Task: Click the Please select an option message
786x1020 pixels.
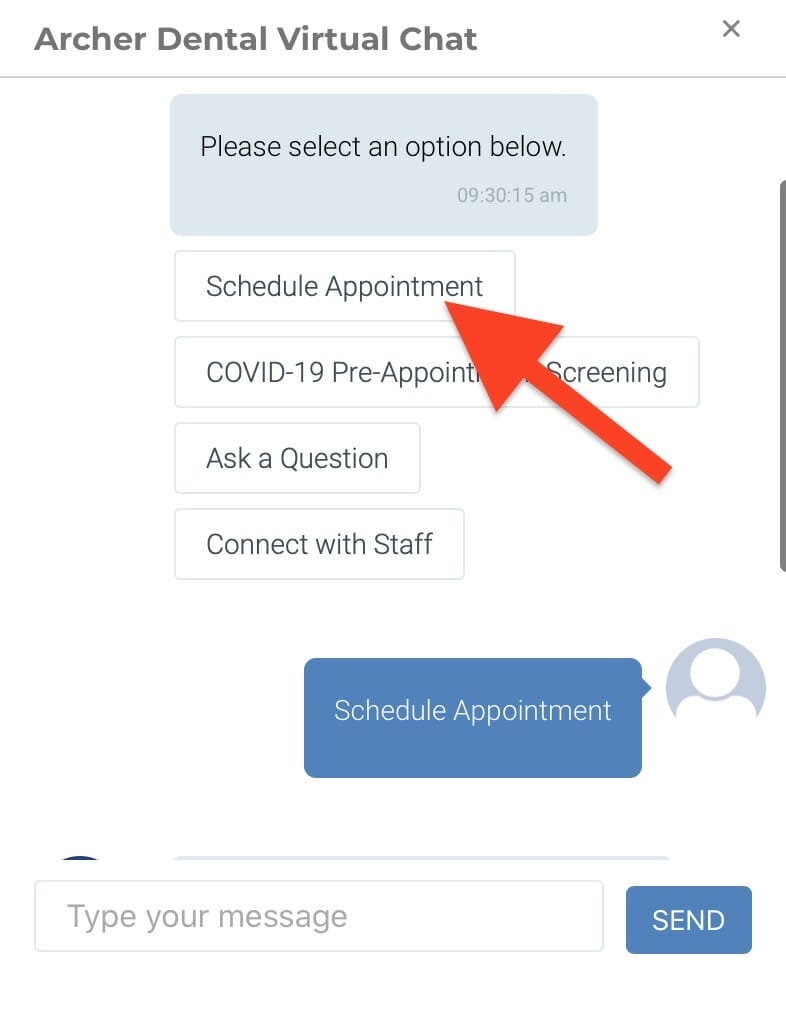Action: pyautogui.click(x=384, y=146)
